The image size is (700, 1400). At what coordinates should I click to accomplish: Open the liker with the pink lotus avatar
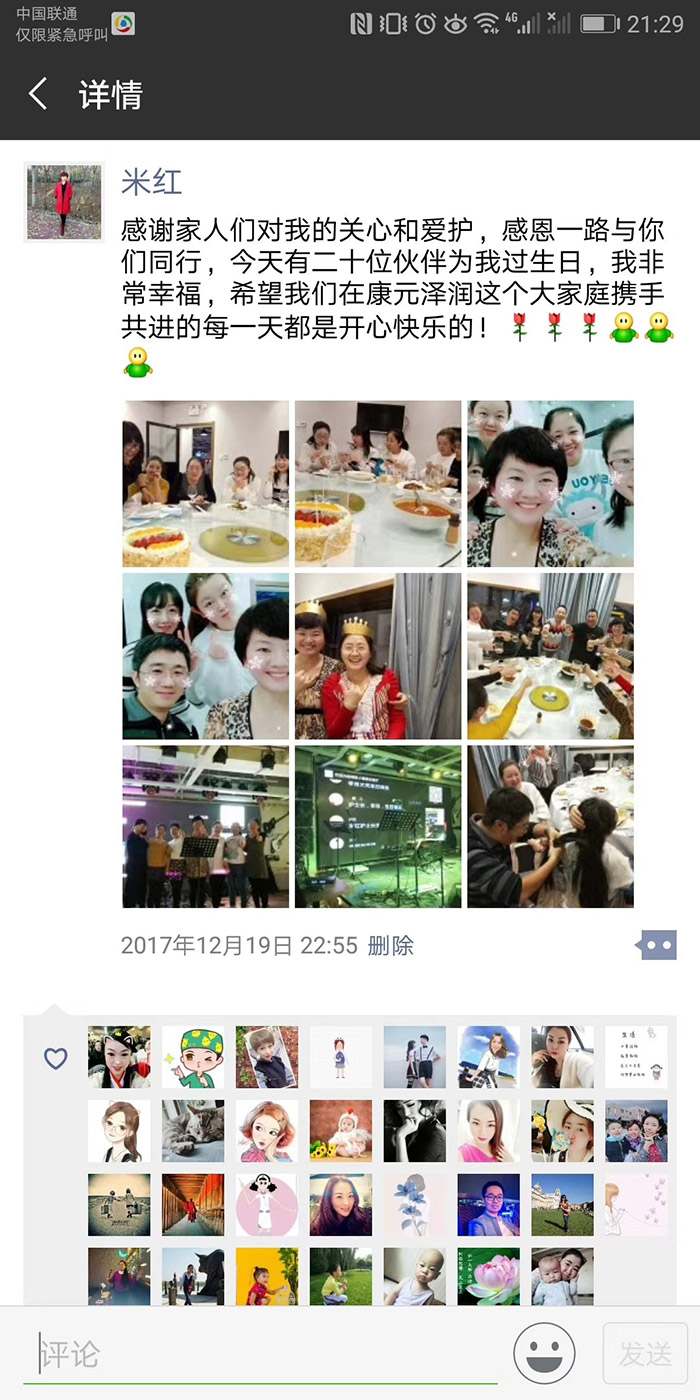[489, 1277]
